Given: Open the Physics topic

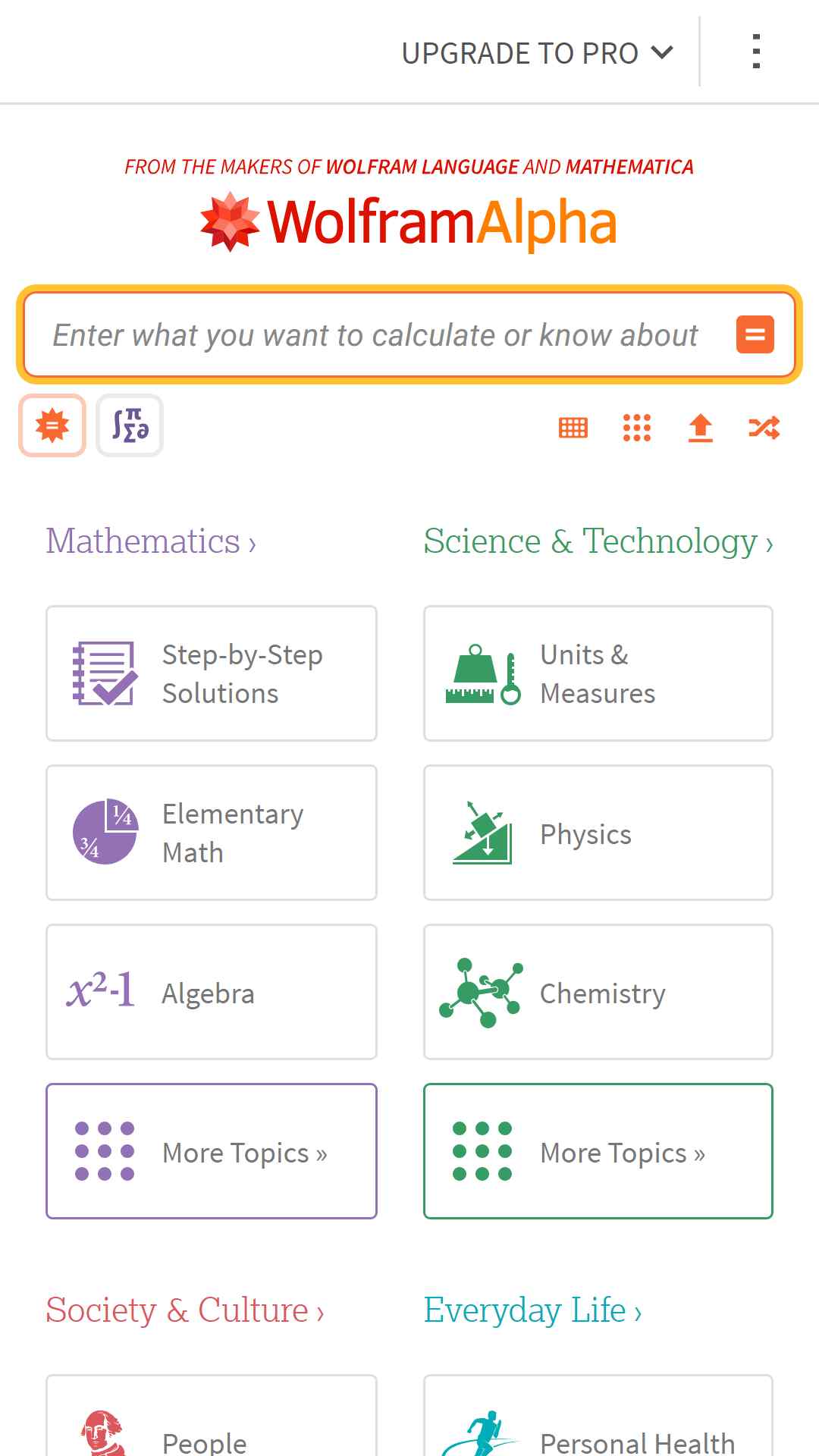Looking at the screenshot, I should pyautogui.click(x=598, y=833).
